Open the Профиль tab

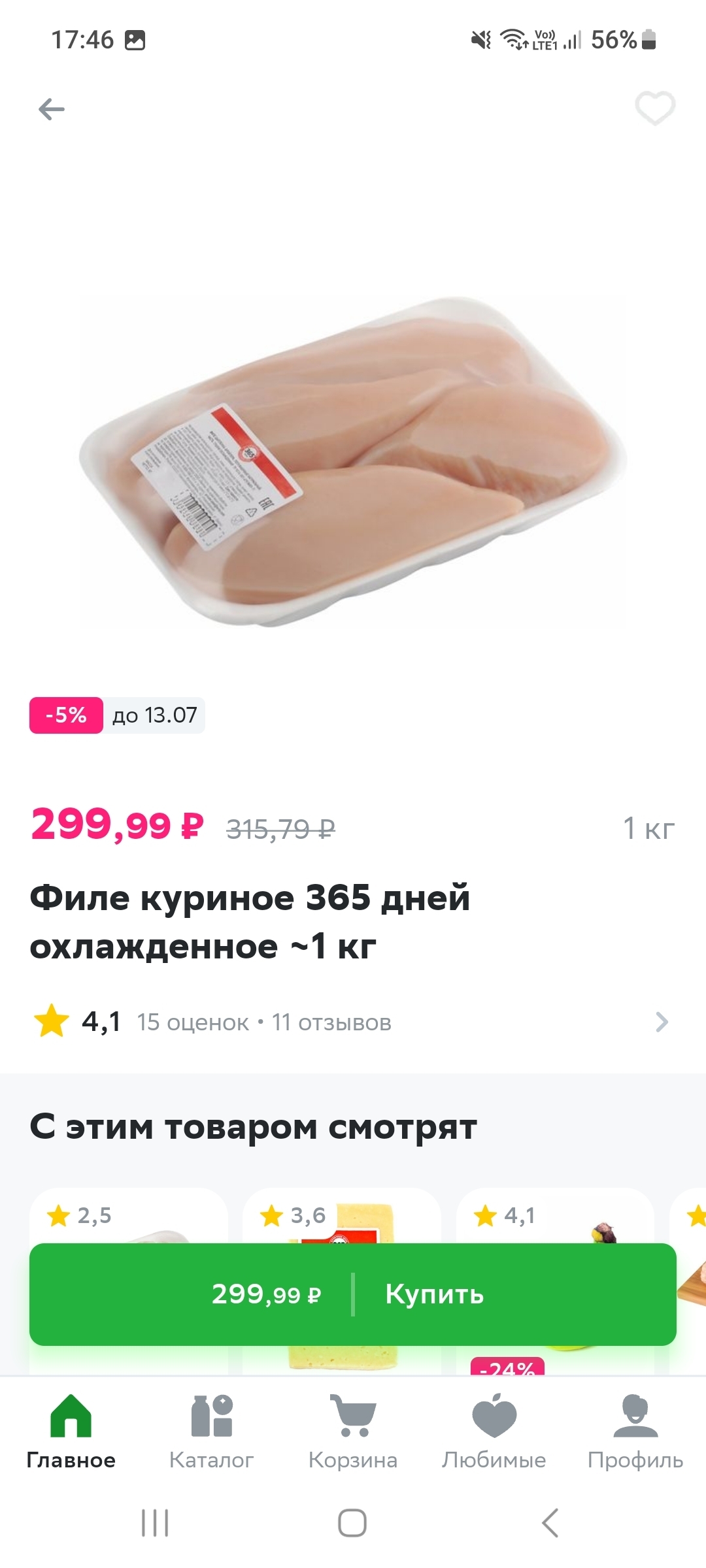coord(635,1431)
